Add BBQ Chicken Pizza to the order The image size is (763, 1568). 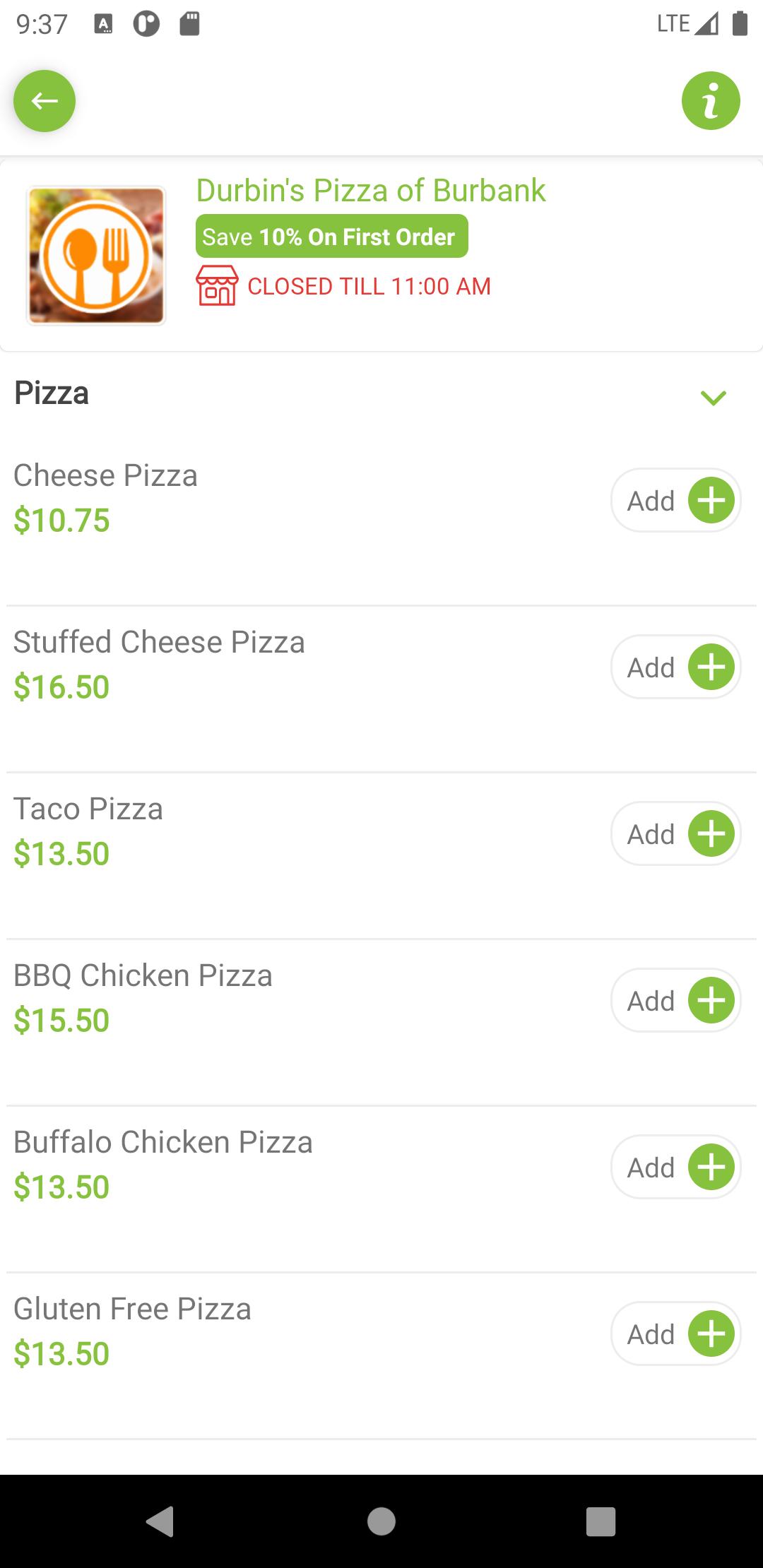(676, 1000)
